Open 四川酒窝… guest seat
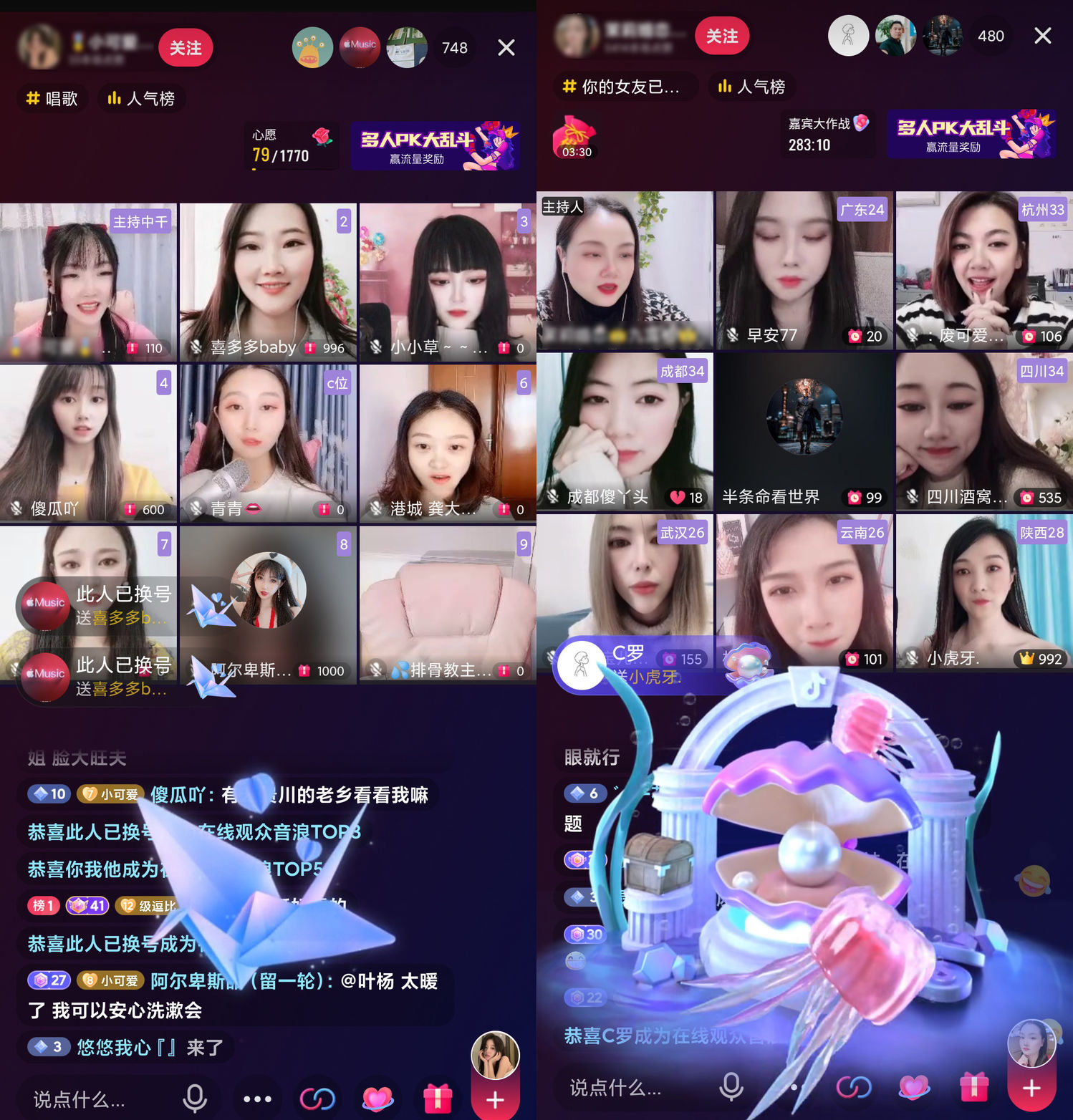Screen dimensions: 1073x1120 pos(984,432)
